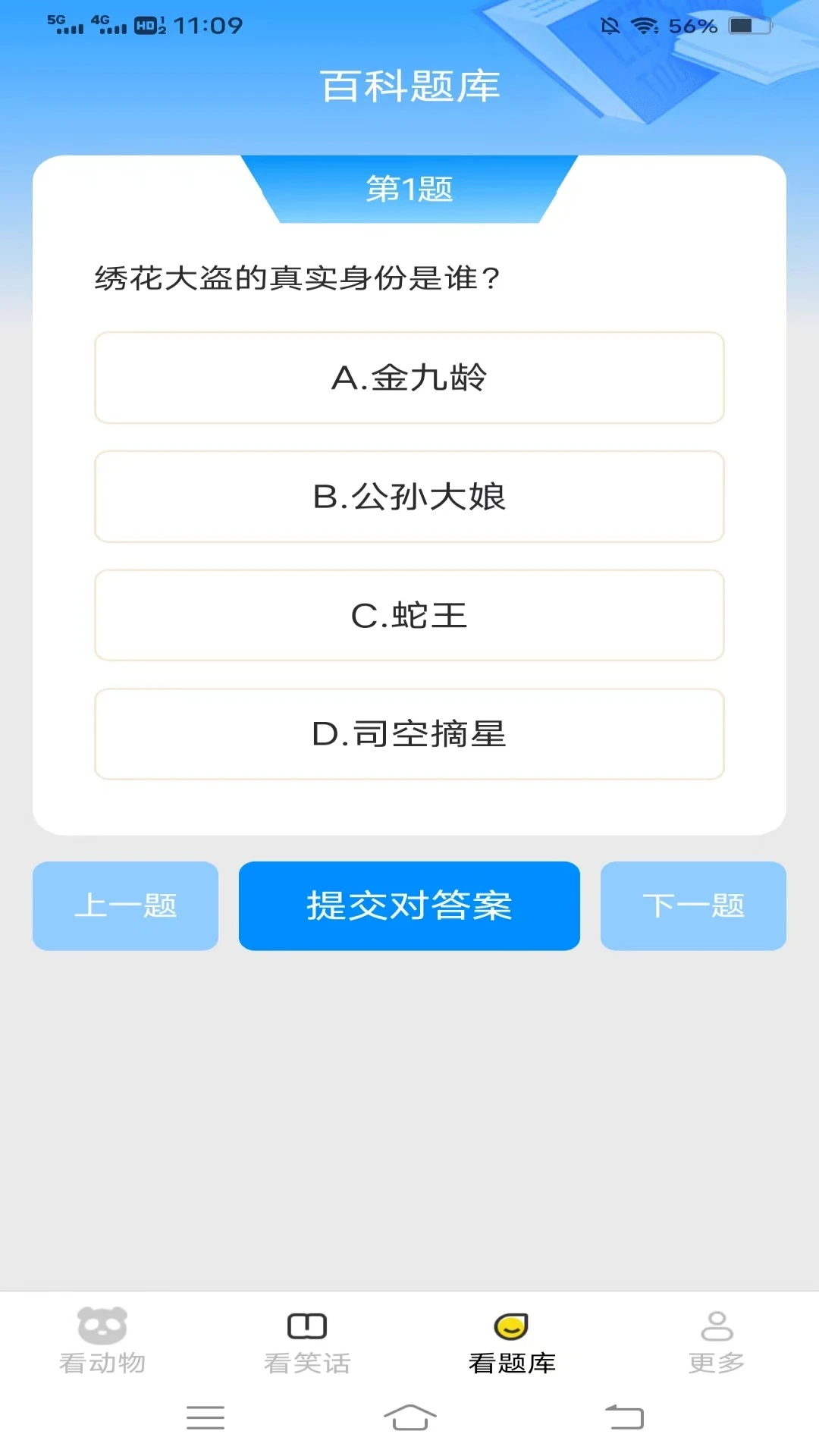This screenshot has width=819, height=1456.
Task: Select answer option A 金九龄
Action: (409, 377)
